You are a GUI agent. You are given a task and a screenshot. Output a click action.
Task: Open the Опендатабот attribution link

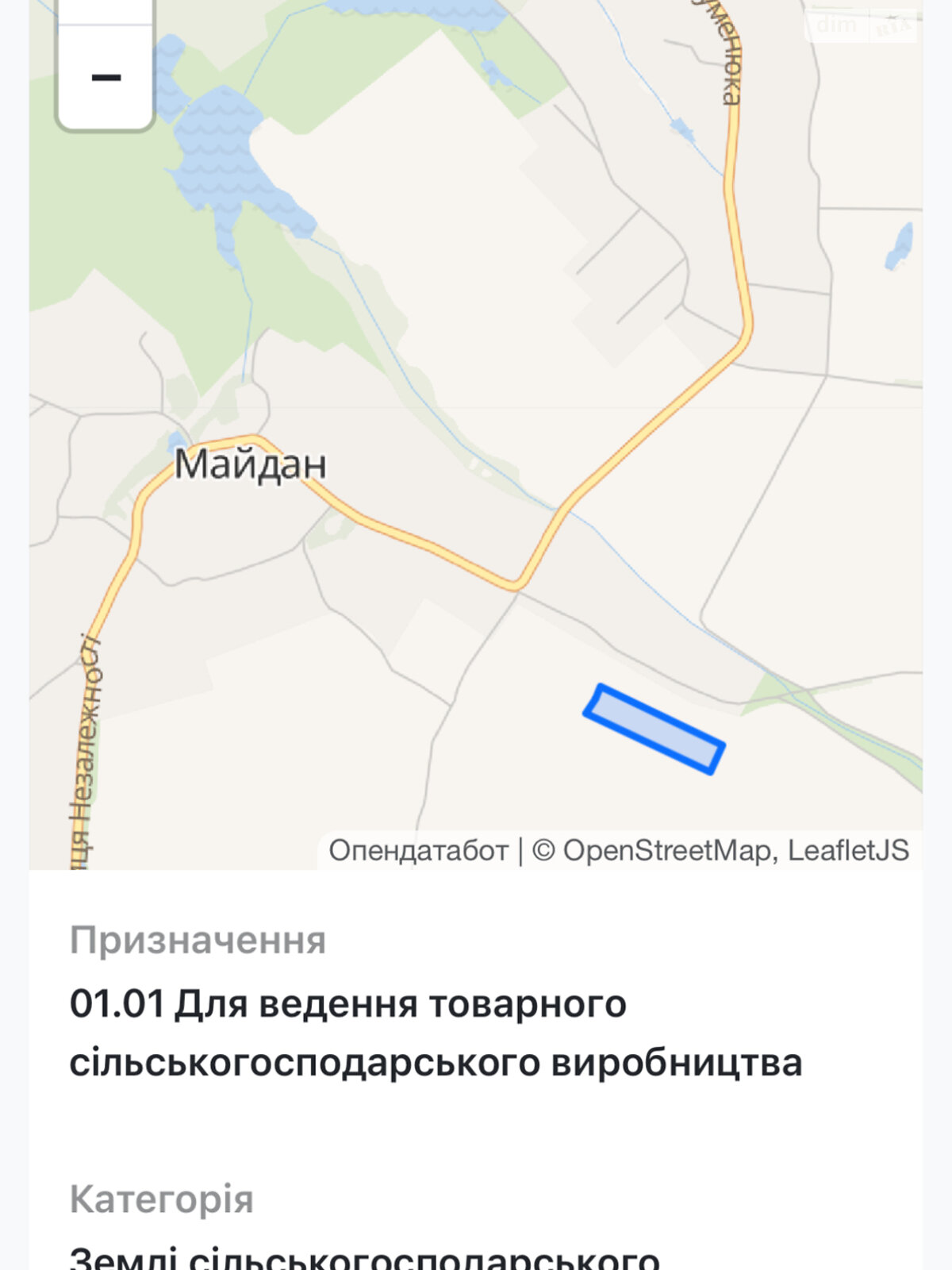[x=418, y=851]
